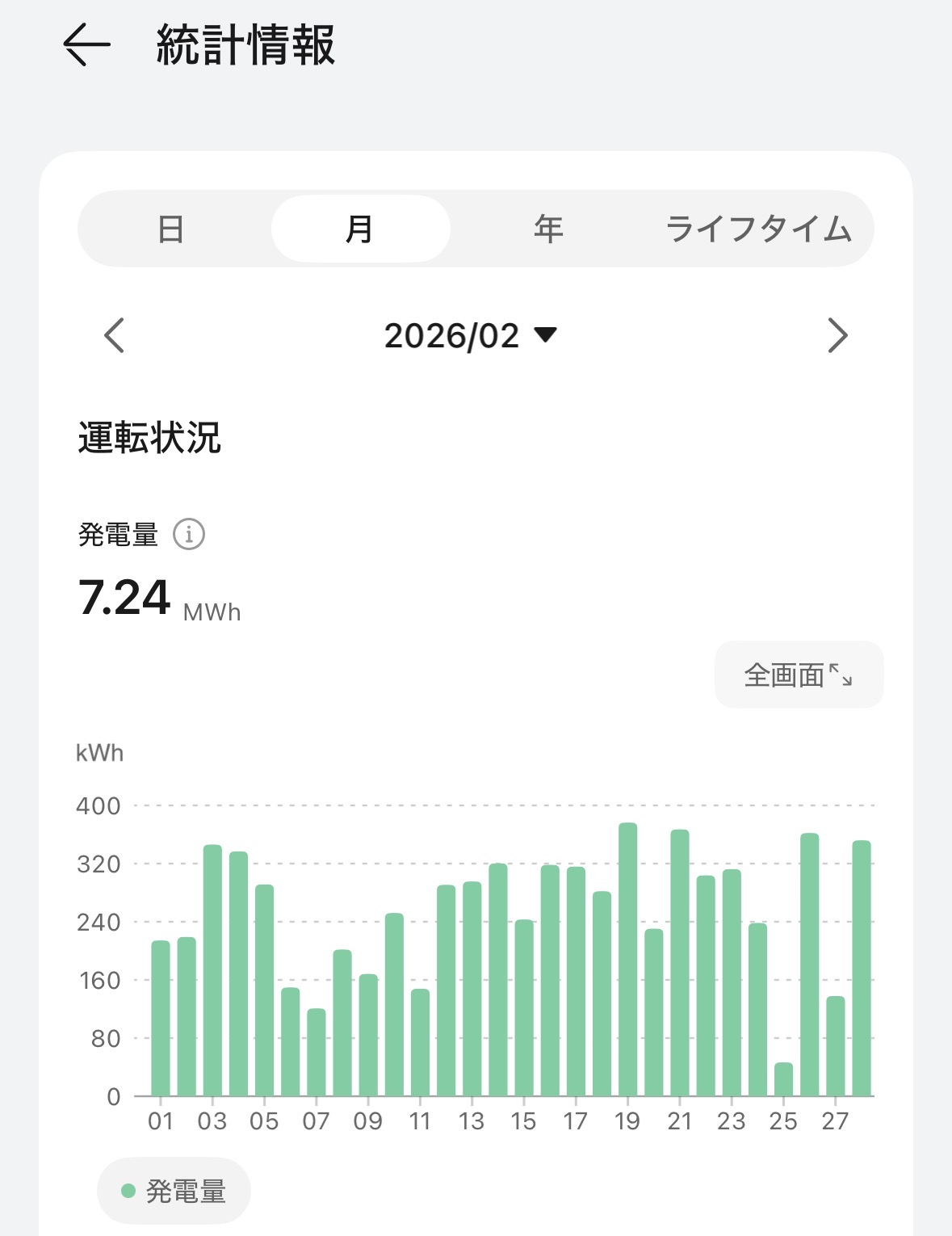
Task: Toggle the 発電量 legend chip
Action: pyautogui.click(x=174, y=1191)
